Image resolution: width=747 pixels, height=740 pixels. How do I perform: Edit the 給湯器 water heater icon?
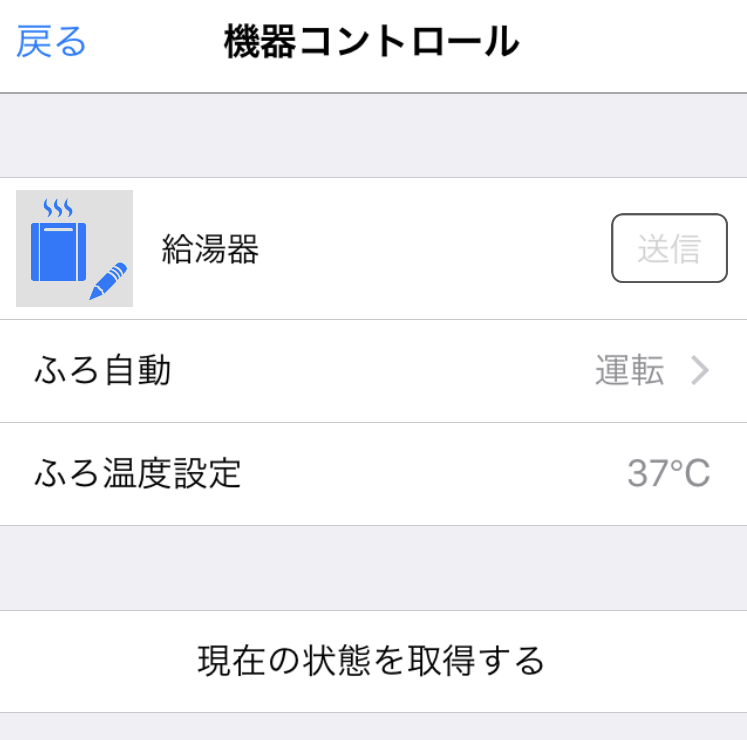click(x=74, y=249)
